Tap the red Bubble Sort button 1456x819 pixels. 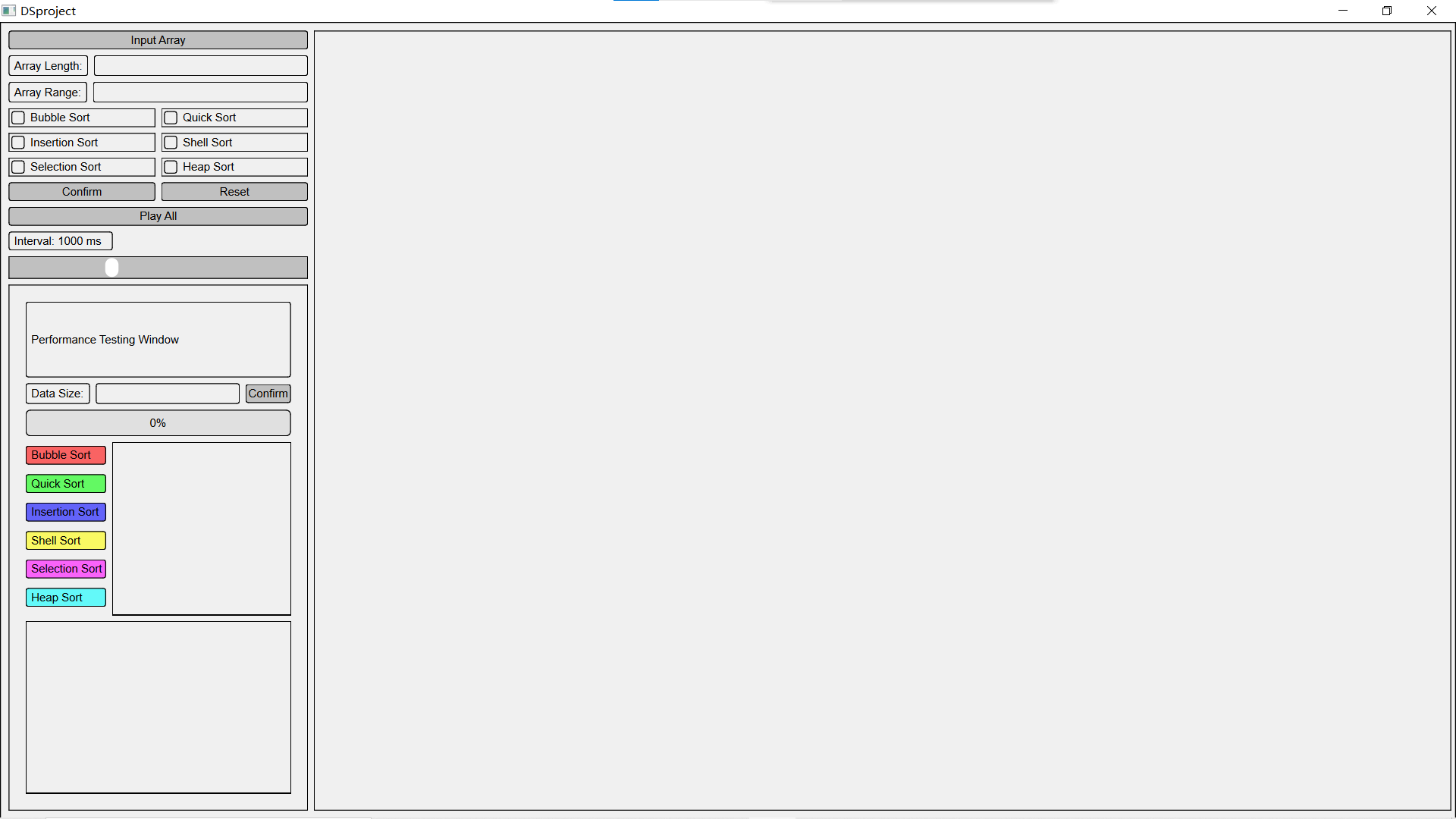tap(66, 455)
